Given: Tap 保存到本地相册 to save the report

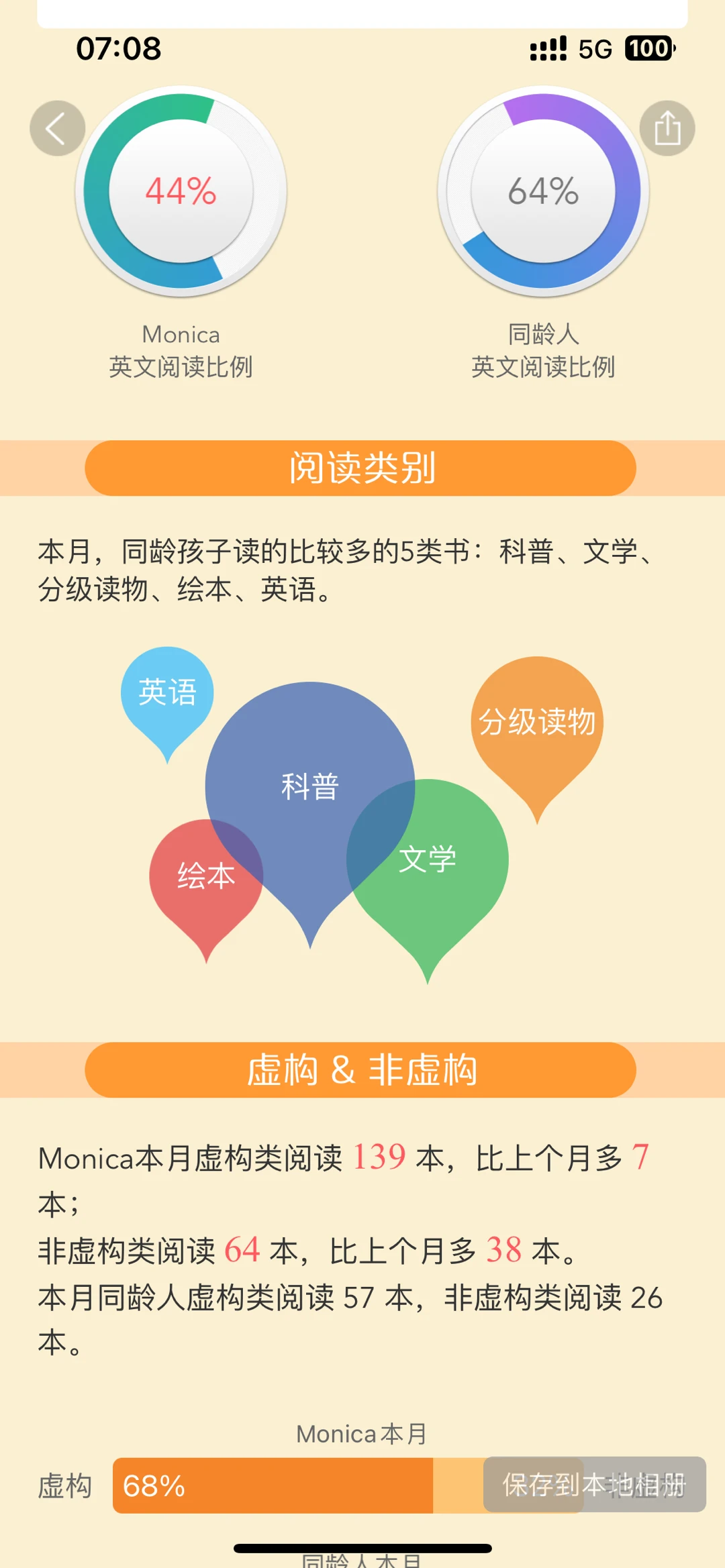Looking at the screenshot, I should tap(594, 1484).
